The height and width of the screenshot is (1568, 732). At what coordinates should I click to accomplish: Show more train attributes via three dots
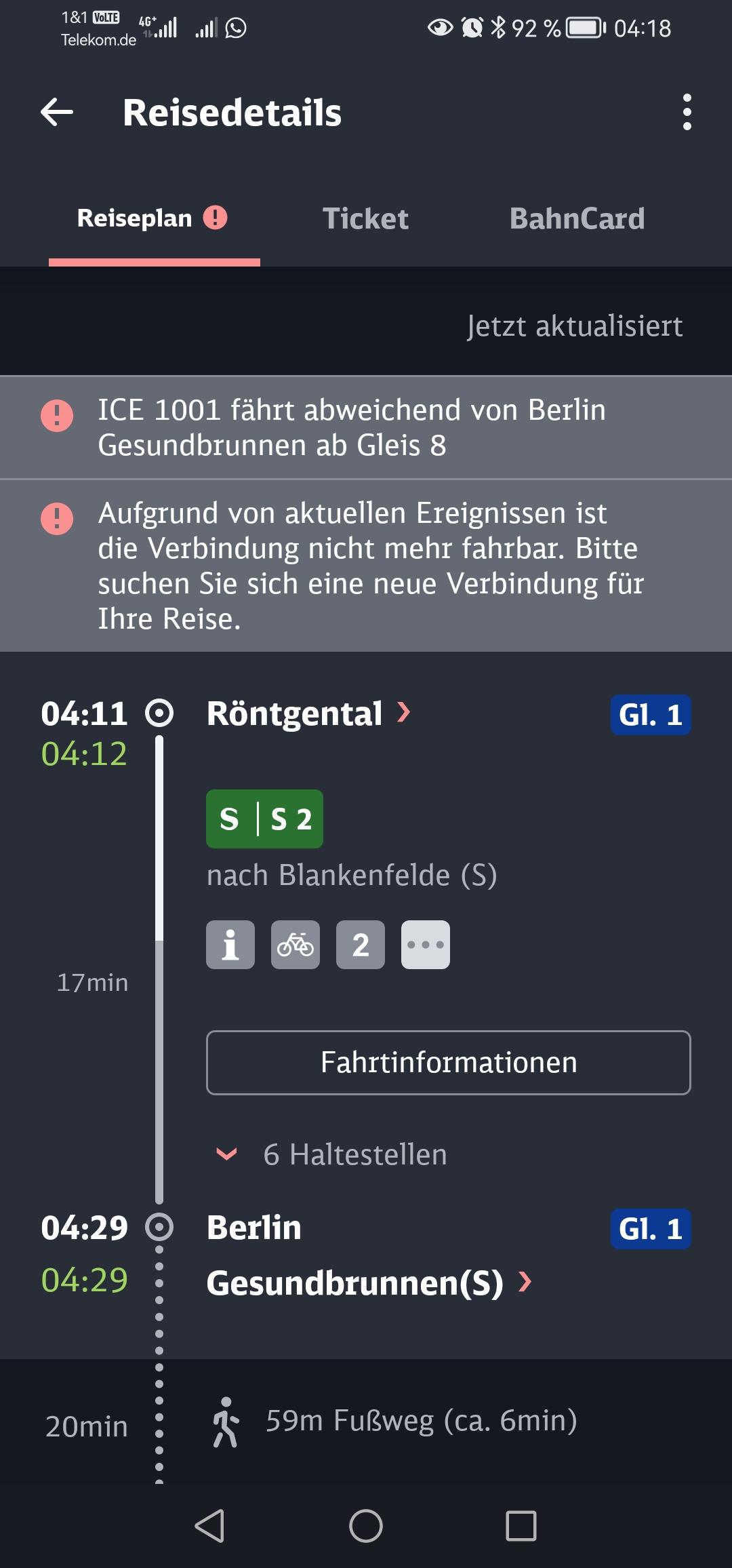click(426, 945)
